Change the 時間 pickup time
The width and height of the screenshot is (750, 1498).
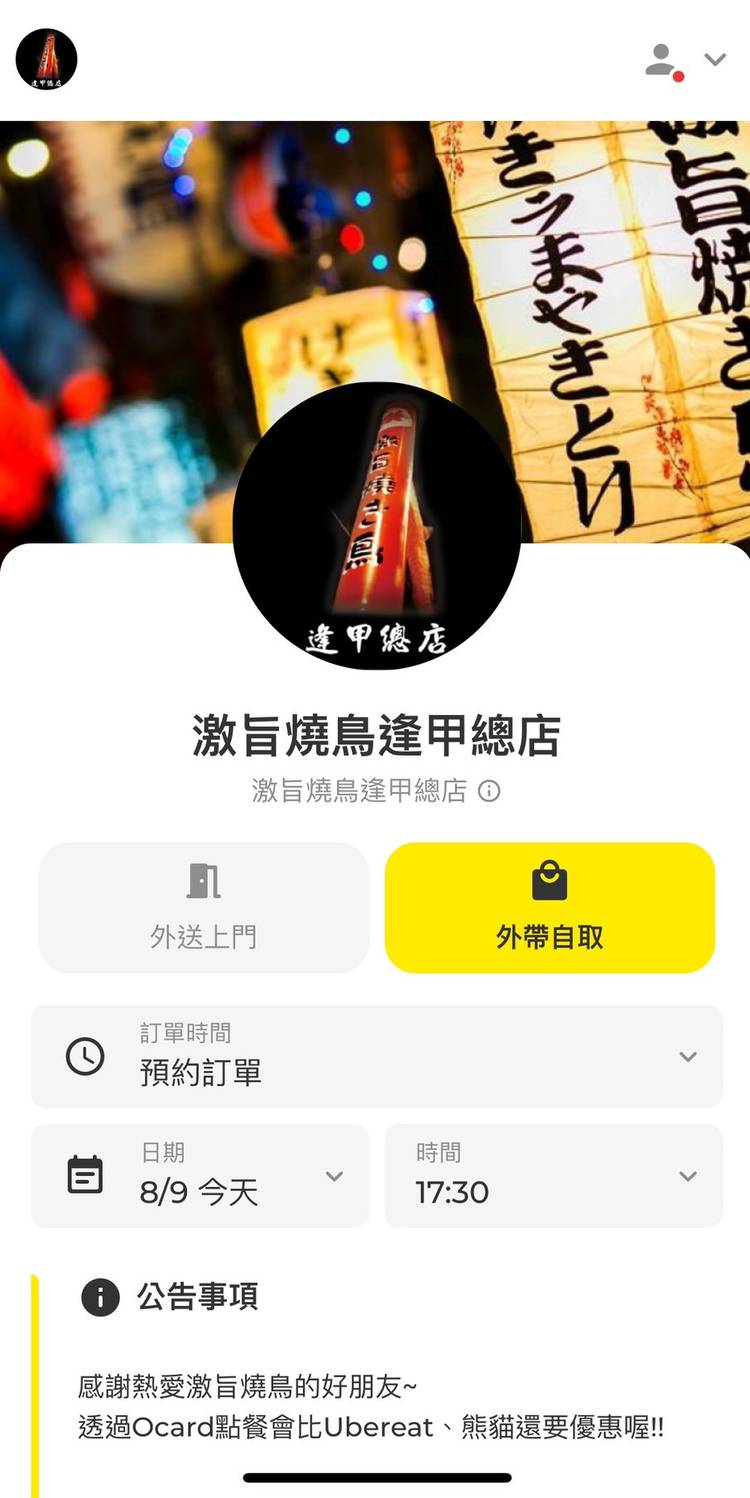[554, 1176]
